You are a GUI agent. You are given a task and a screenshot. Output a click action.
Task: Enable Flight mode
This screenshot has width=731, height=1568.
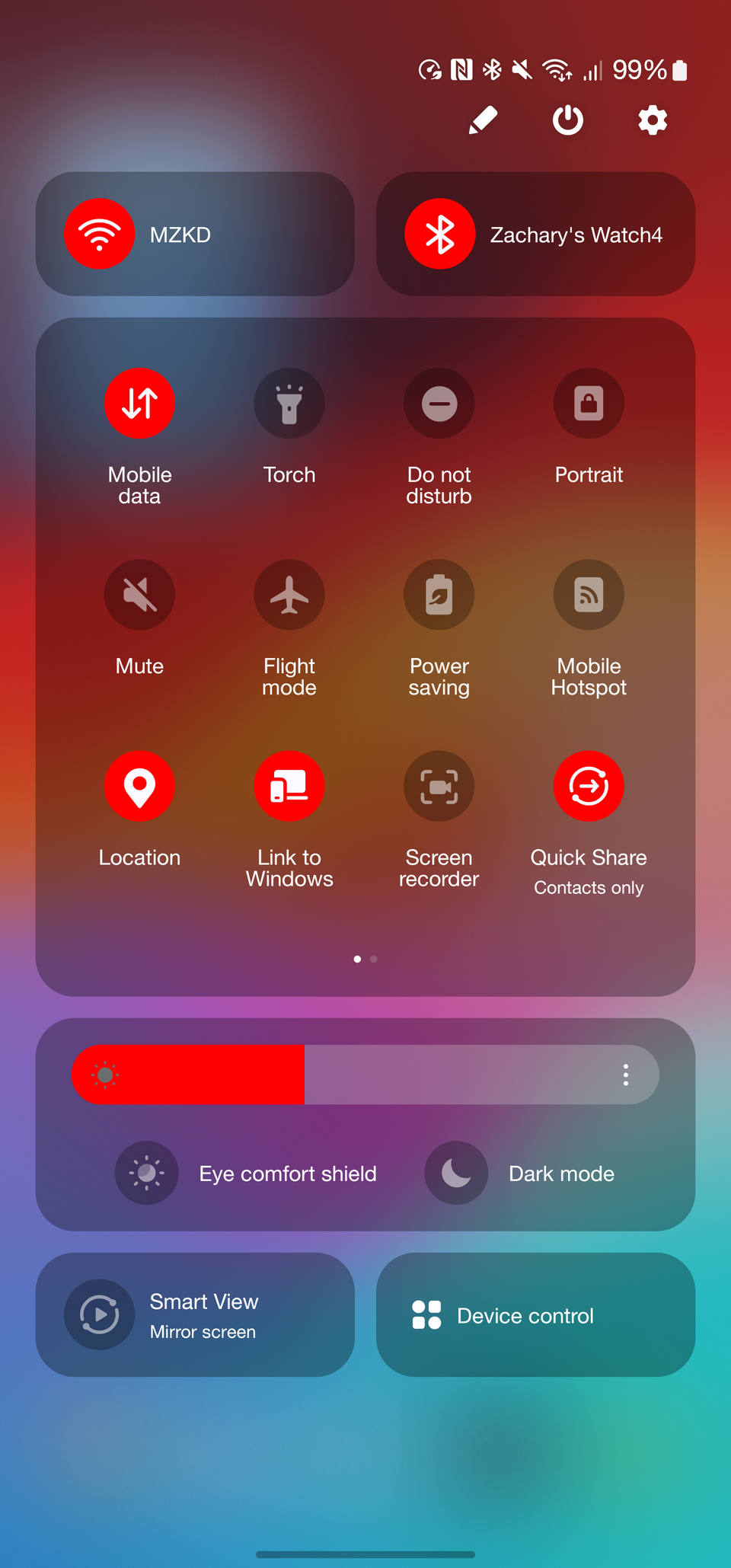coord(289,595)
